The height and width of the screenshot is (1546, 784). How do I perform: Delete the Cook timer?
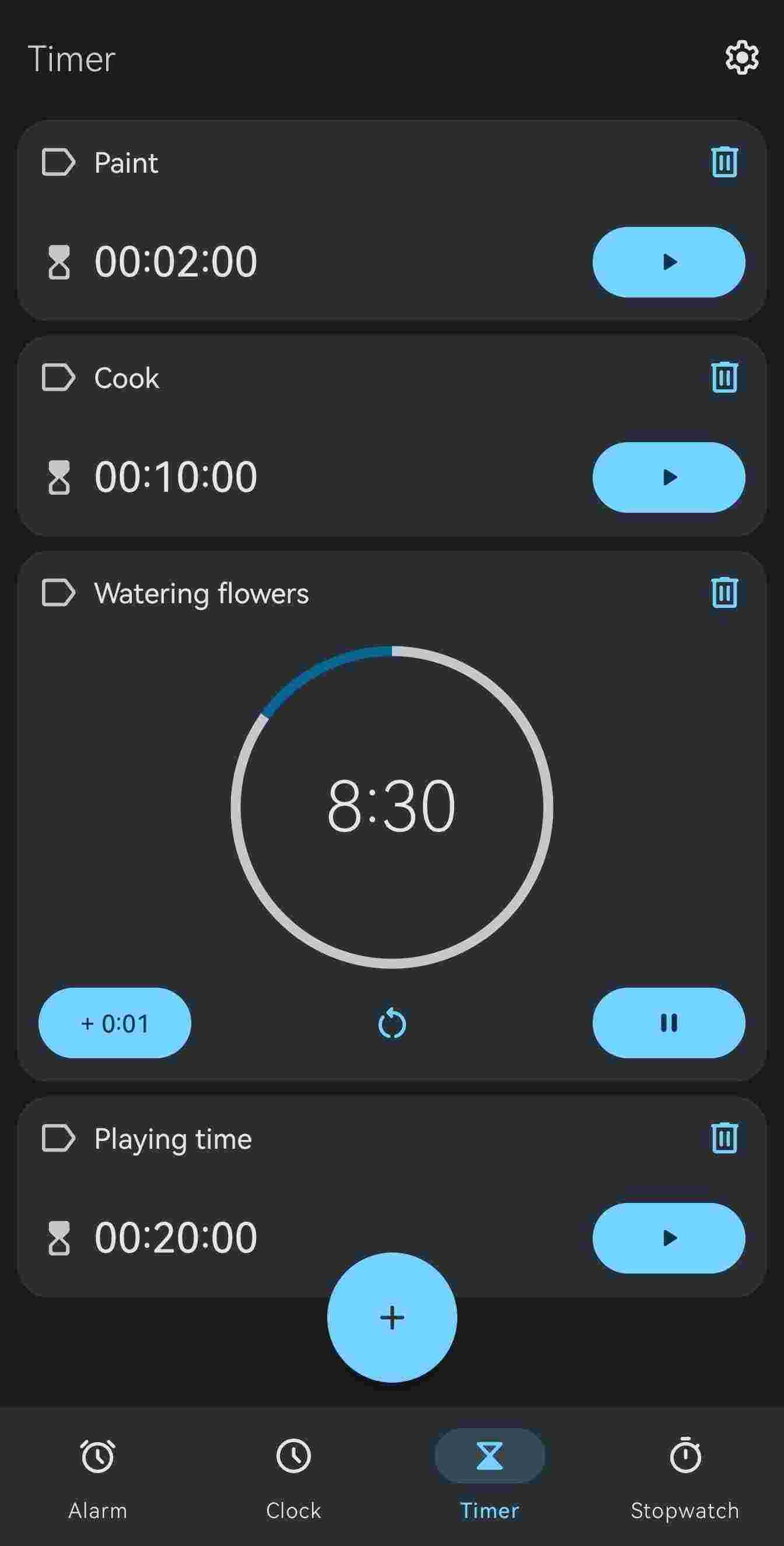click(x=724, y=377)
